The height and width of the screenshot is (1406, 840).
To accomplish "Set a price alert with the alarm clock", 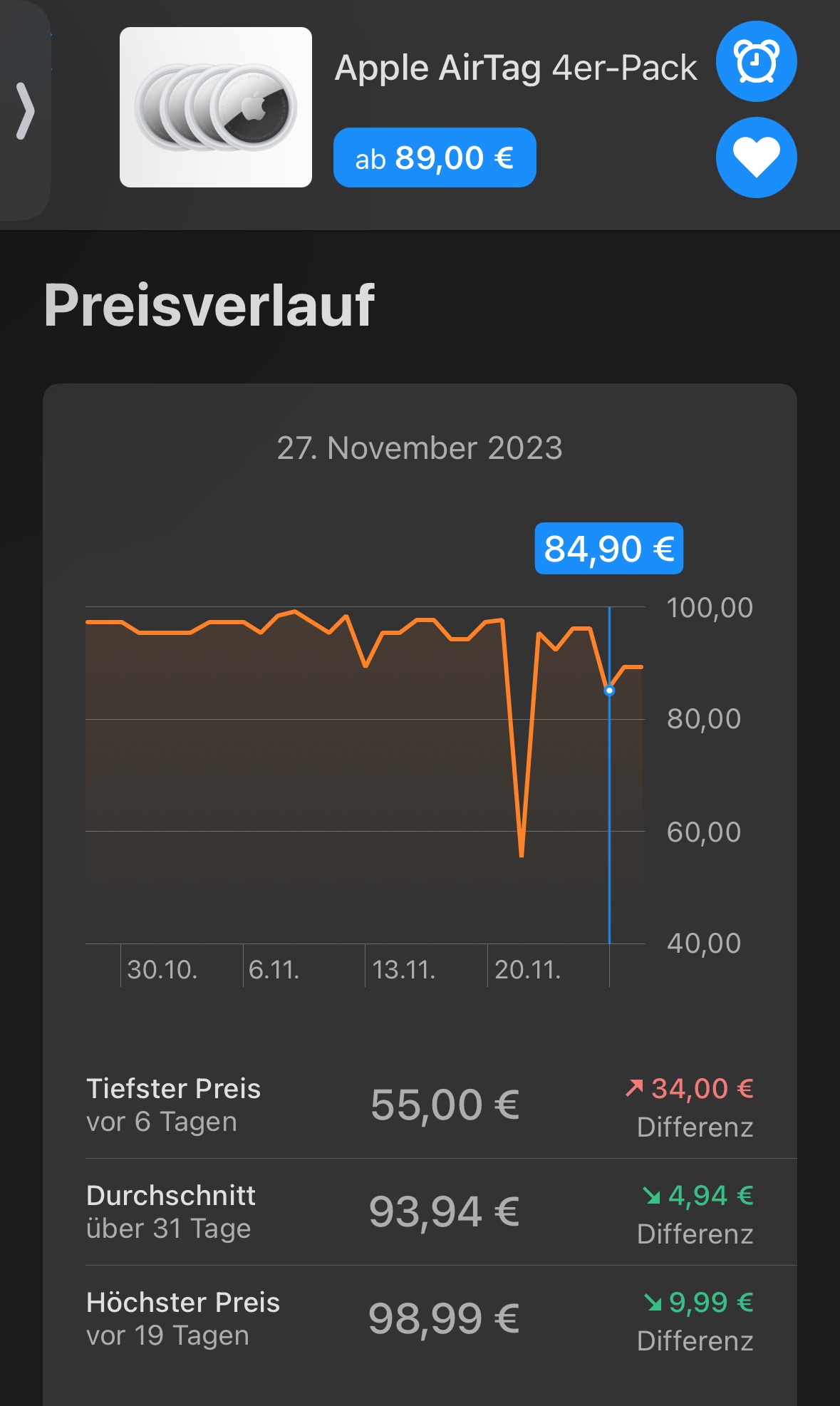I will click(x=756, y=61).
